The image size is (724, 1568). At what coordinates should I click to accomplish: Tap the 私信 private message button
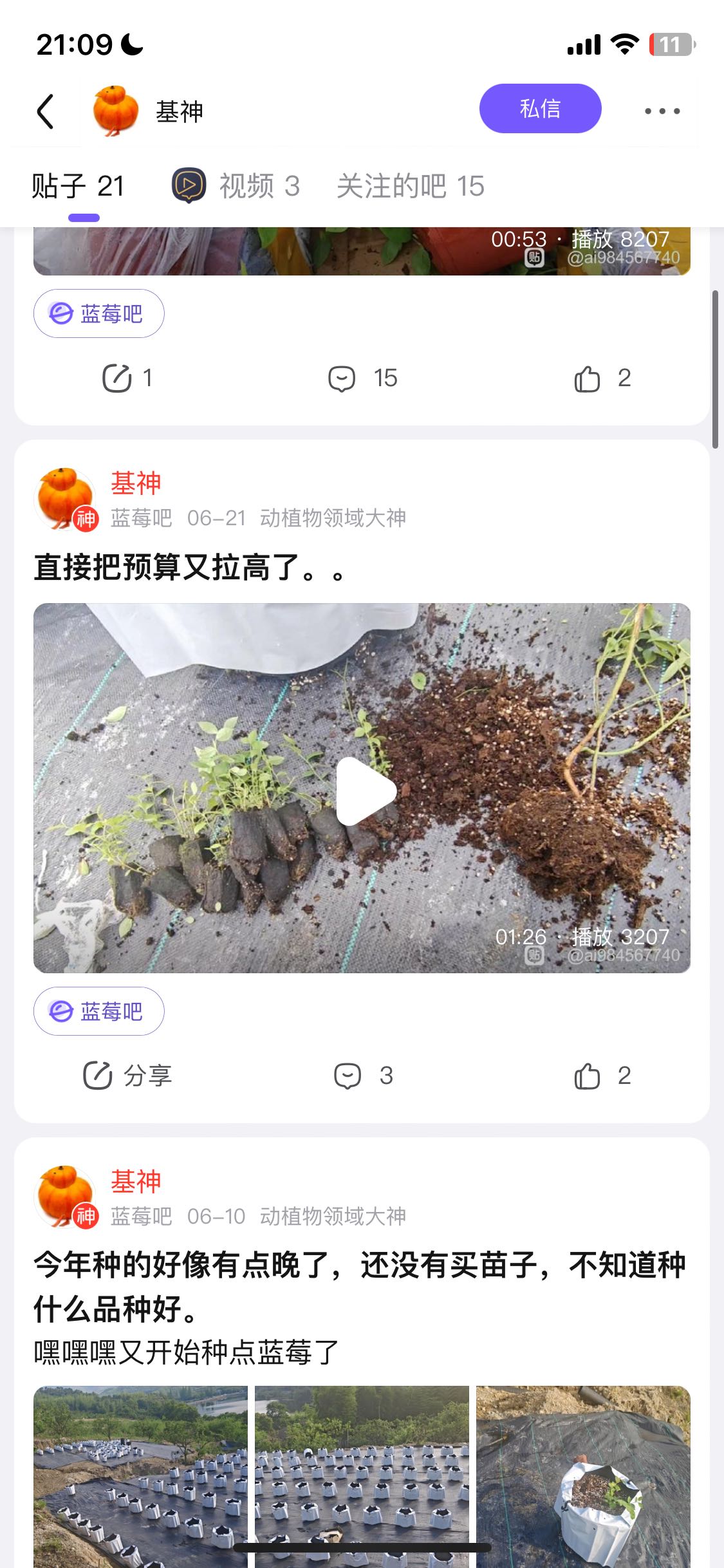540,109
